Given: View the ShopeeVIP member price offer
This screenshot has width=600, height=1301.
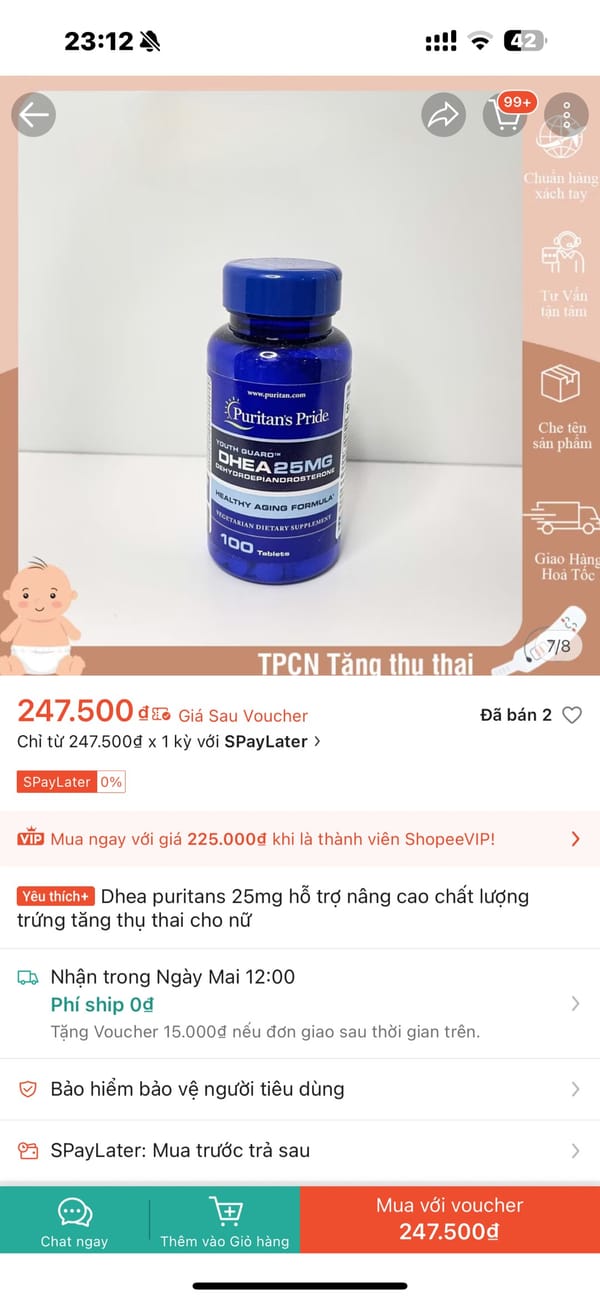Looking at the screenshot, I should tap(300, 839).
